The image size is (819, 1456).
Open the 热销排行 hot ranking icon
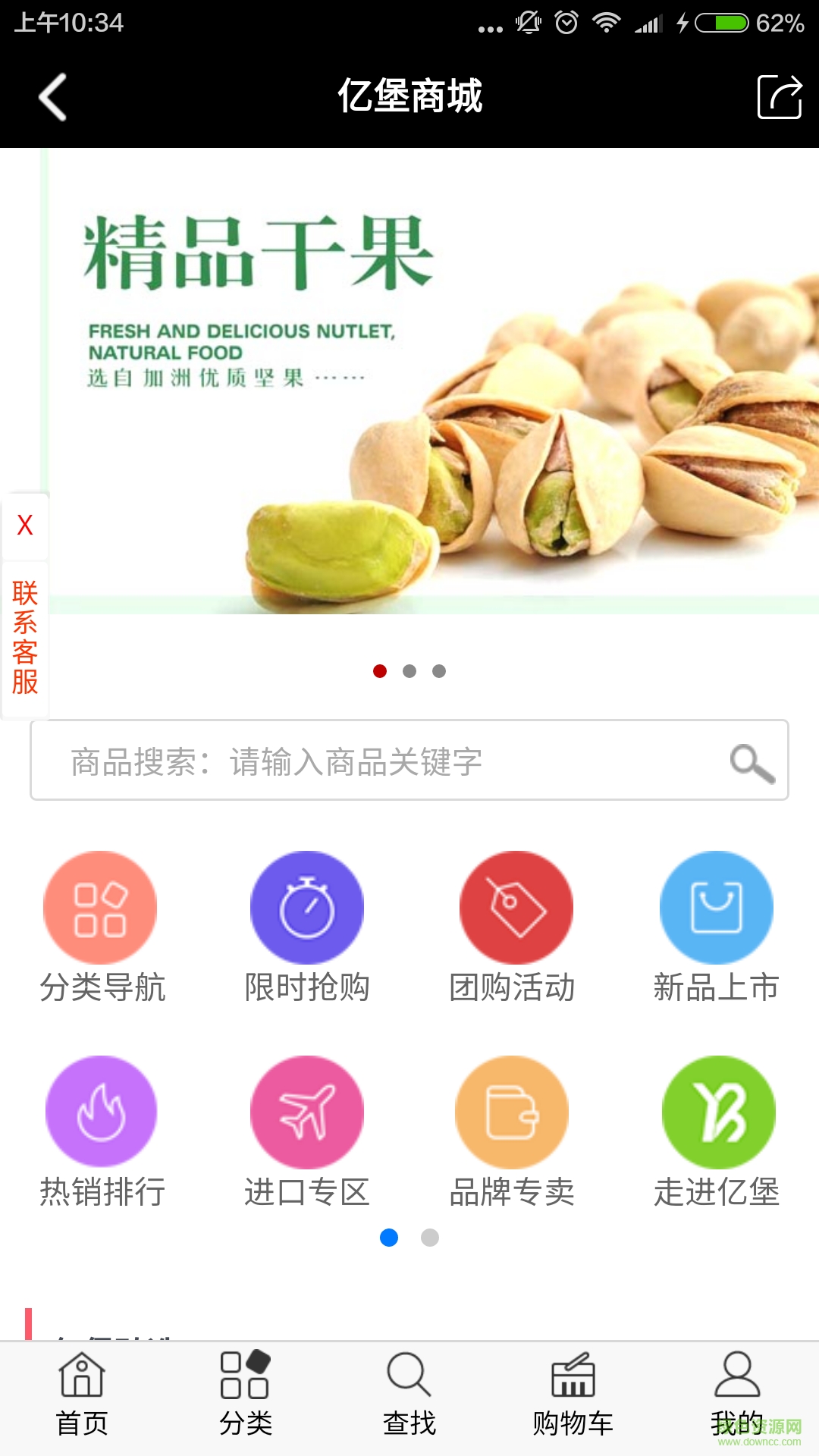click(x=100, y=1112)
